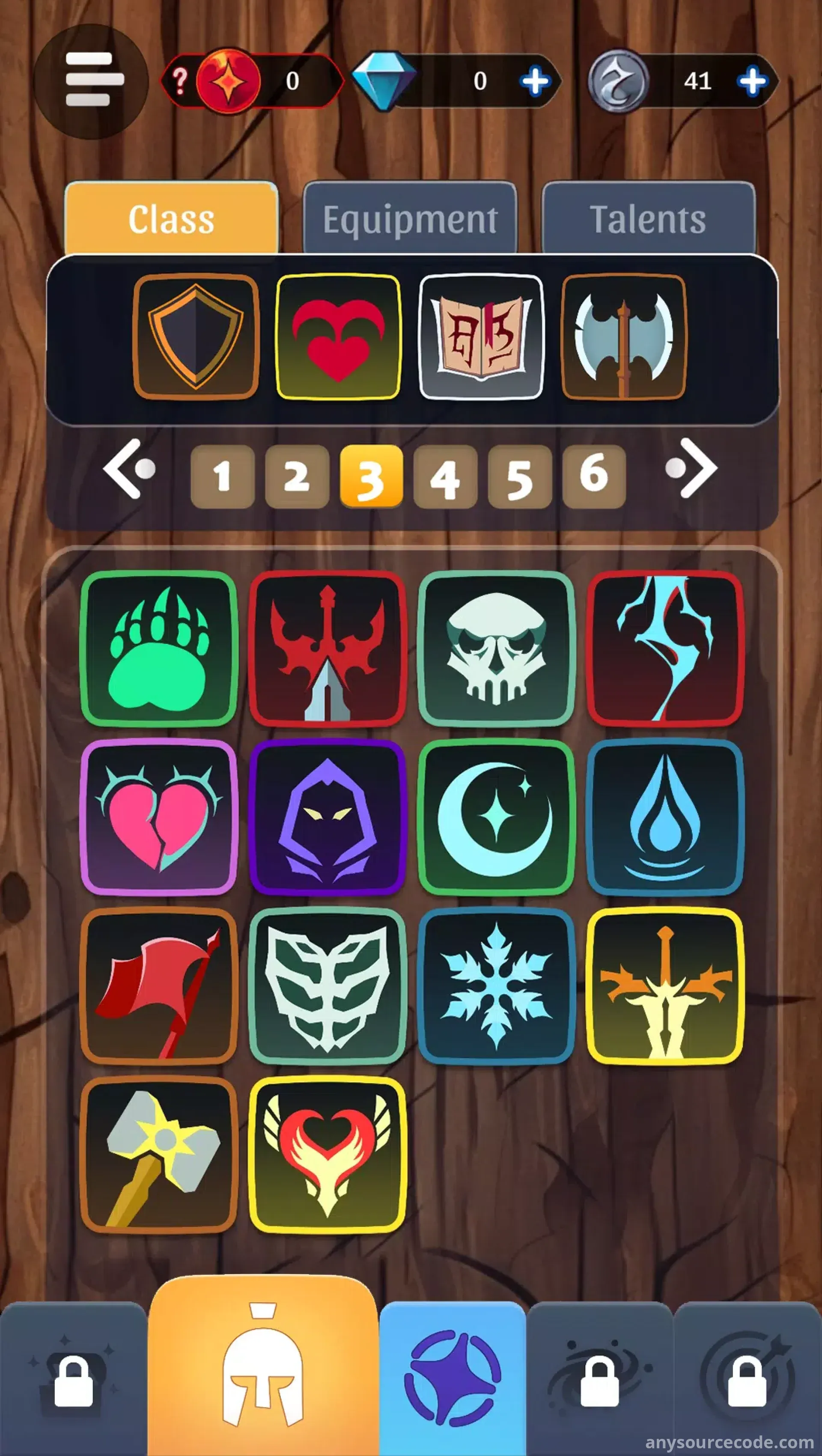Screen dimensions: 822x1456
Task: Choose the green bear paw class
Action: point(159,648)
